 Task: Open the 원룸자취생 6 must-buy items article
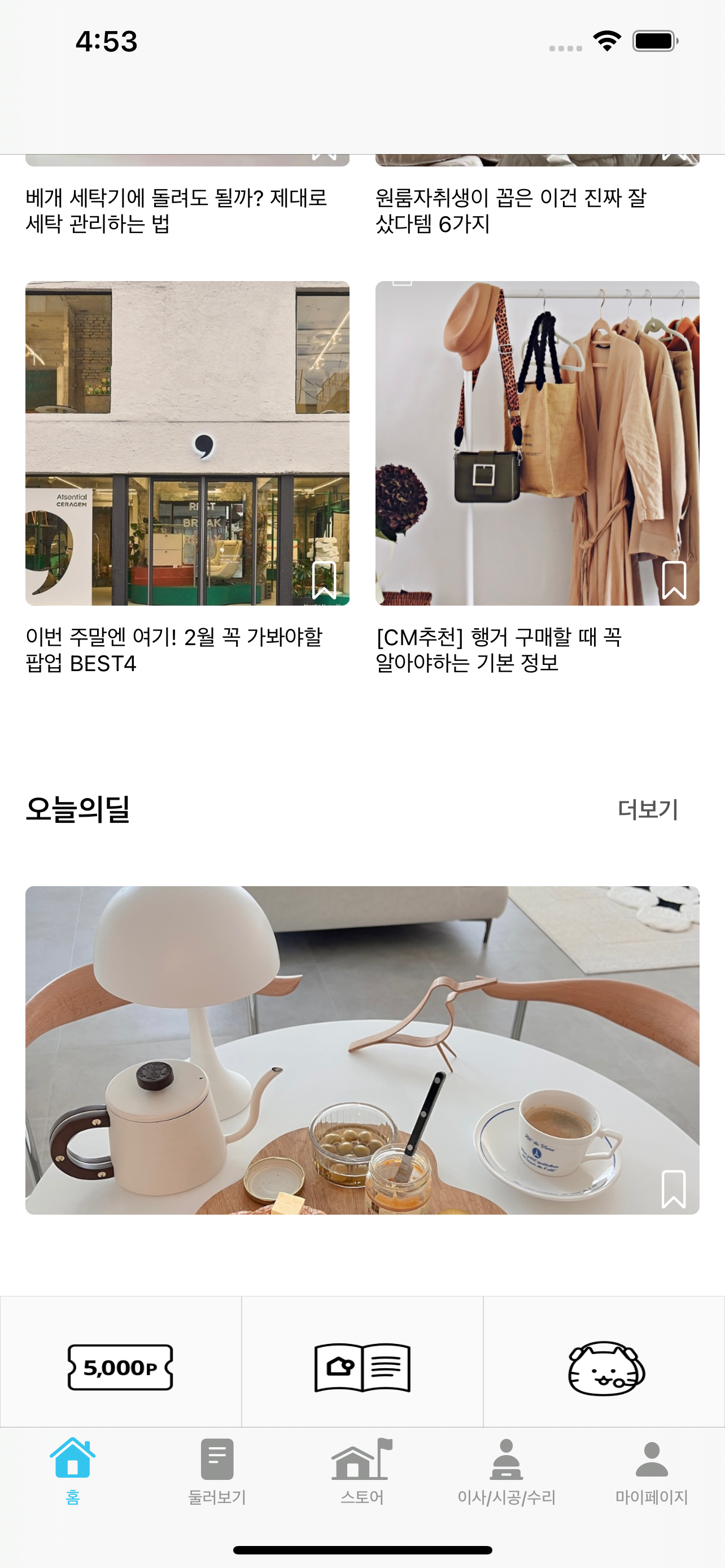(x=510, y=211)
